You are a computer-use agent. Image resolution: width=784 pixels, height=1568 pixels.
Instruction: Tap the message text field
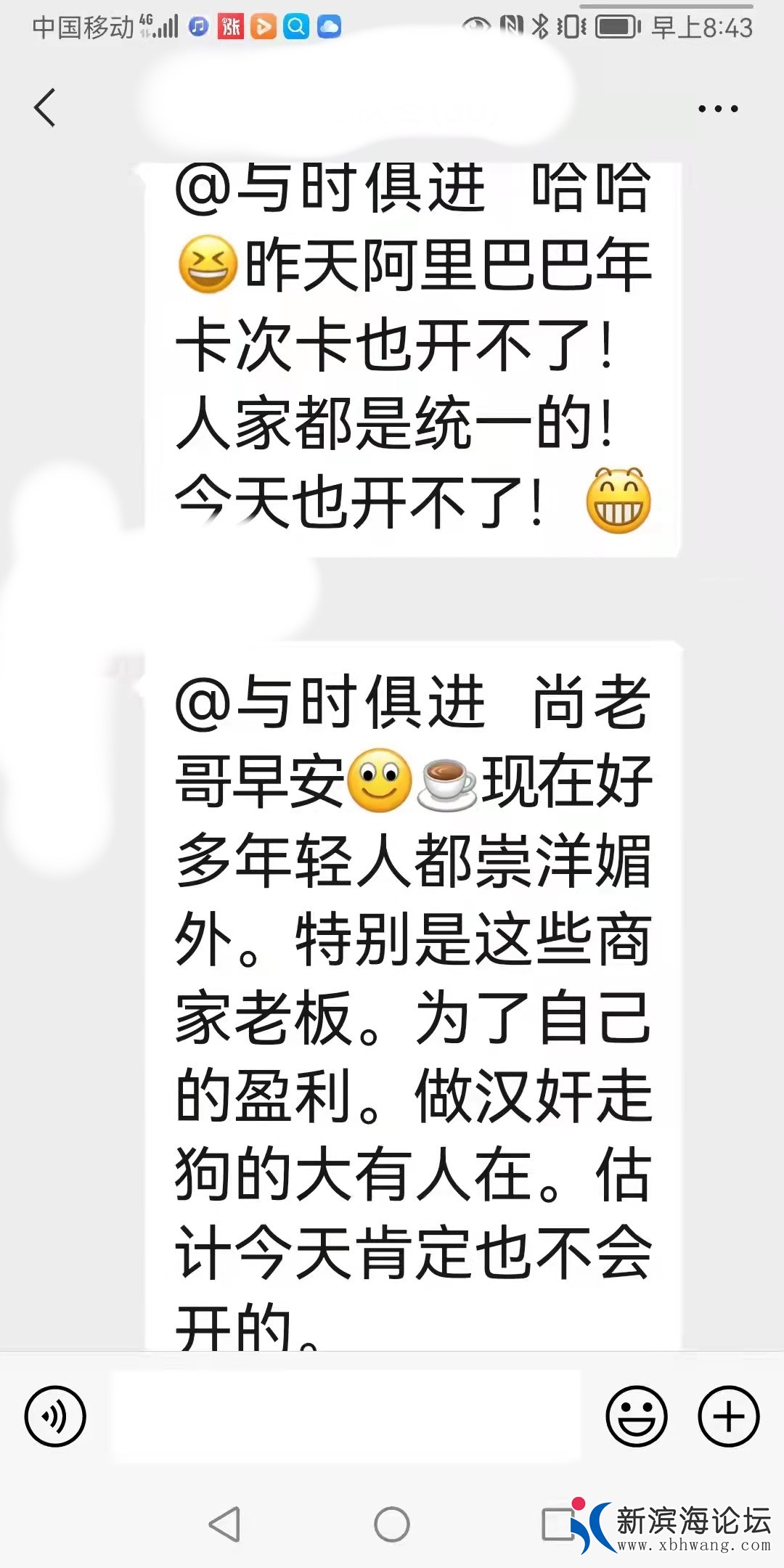tap(346, 1416)
